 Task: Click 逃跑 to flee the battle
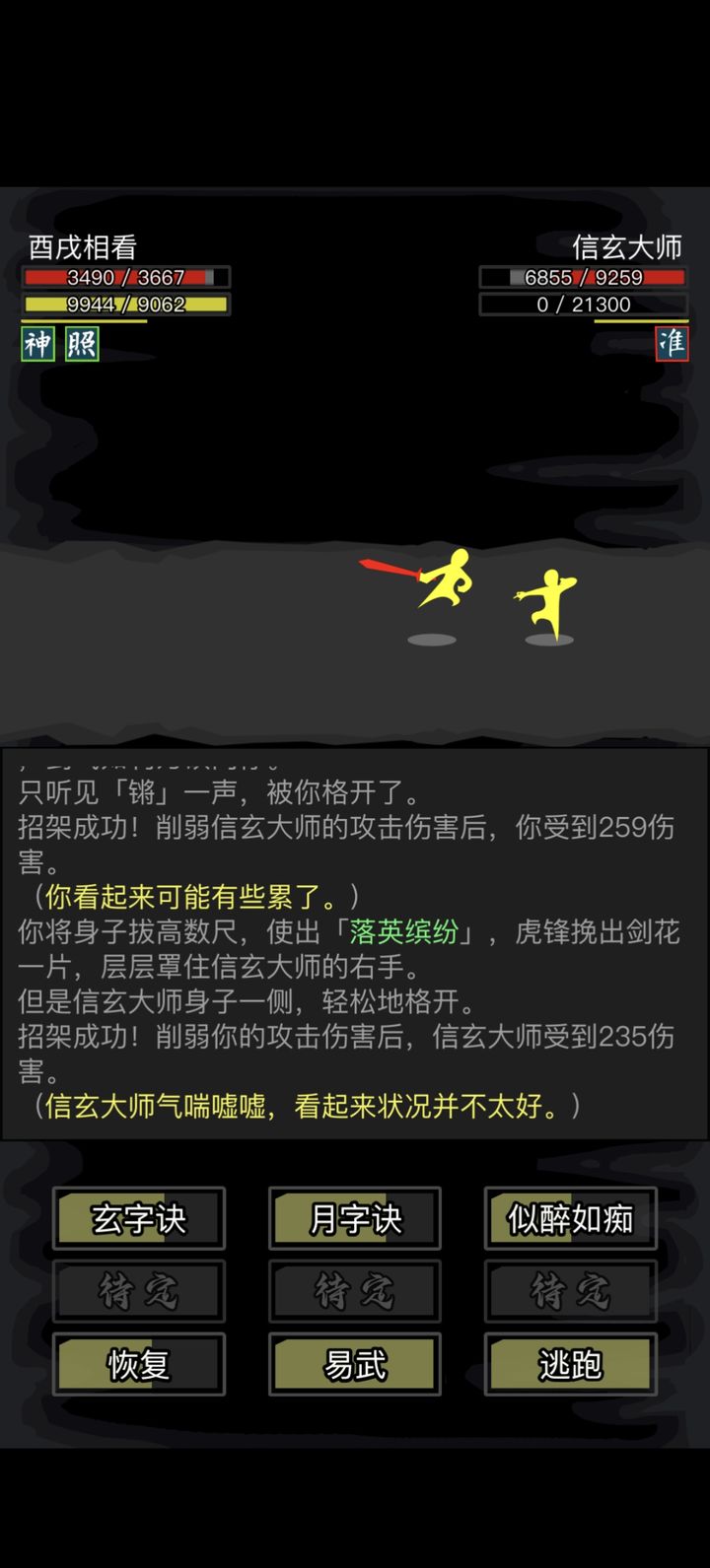pos(570,1363)
